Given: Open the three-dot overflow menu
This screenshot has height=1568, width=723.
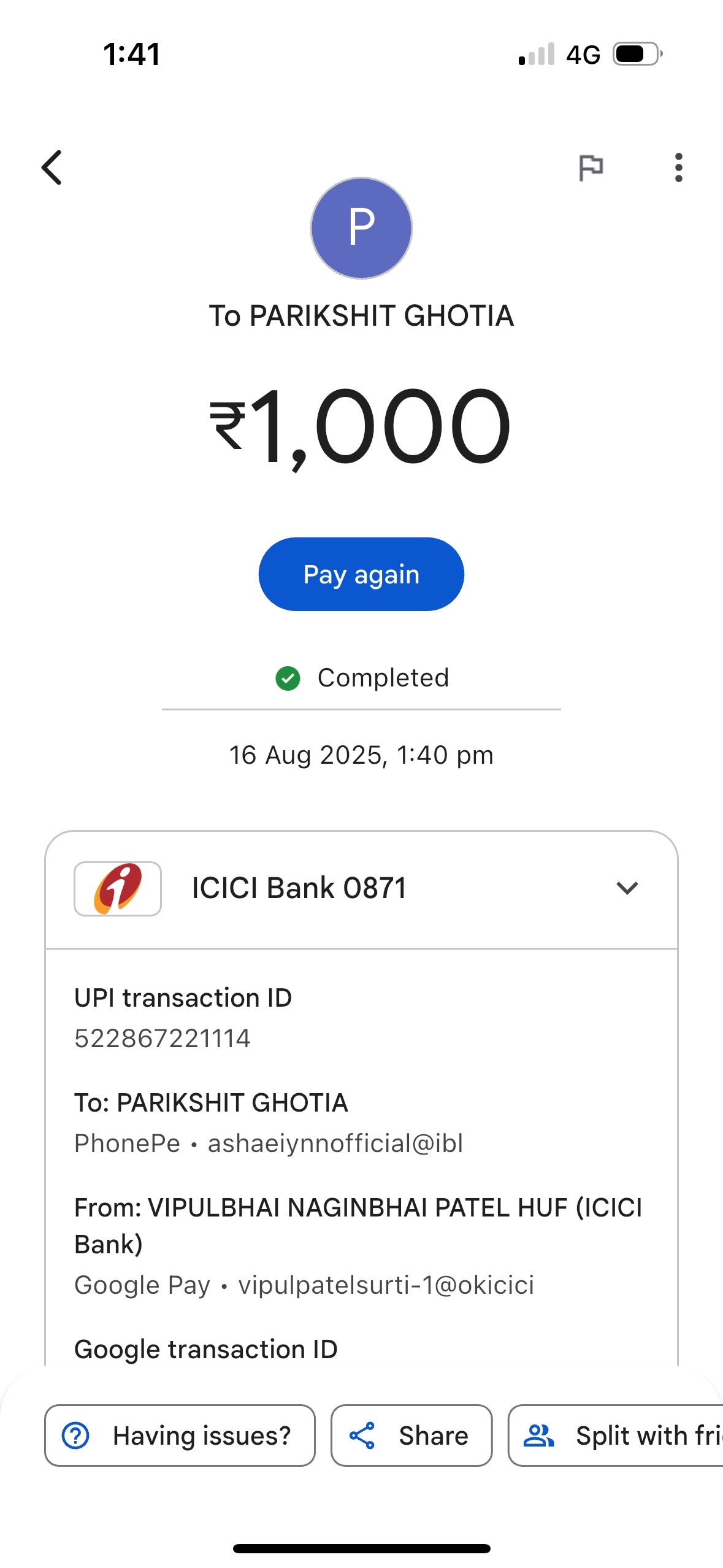Looking at the screenshot, I should (678, 167).
